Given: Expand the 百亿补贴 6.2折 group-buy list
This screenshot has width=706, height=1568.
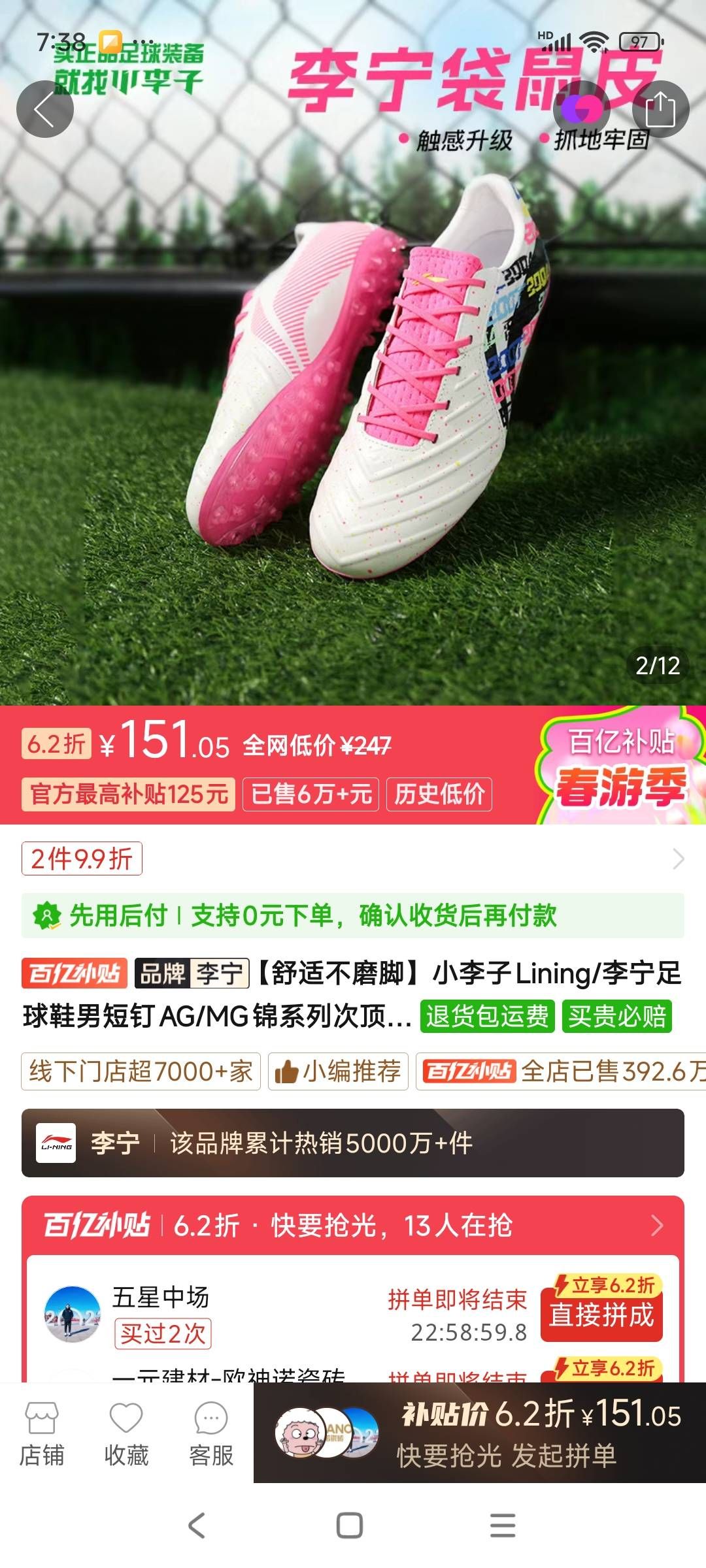Looking at the screenshot, I should coord(353,1225).
